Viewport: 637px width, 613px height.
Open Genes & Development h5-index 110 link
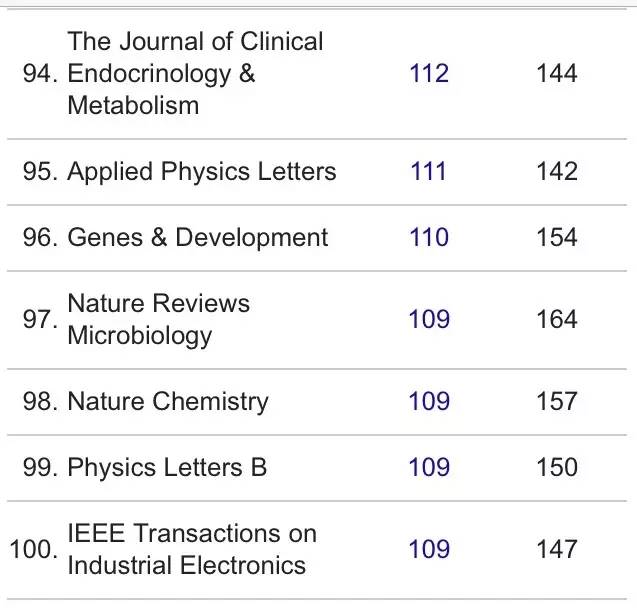click(428, 237)
